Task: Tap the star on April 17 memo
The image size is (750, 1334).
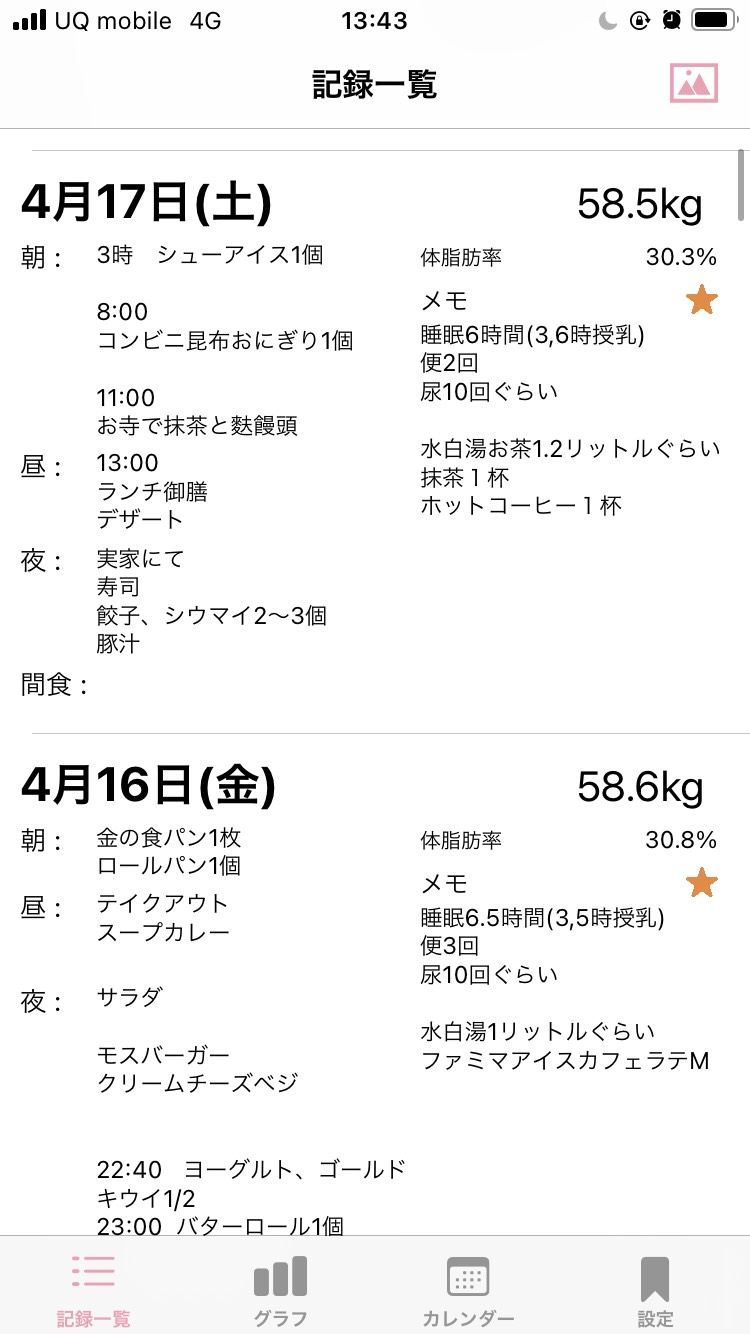Action: pyautogui.click(x=702, y=300)
